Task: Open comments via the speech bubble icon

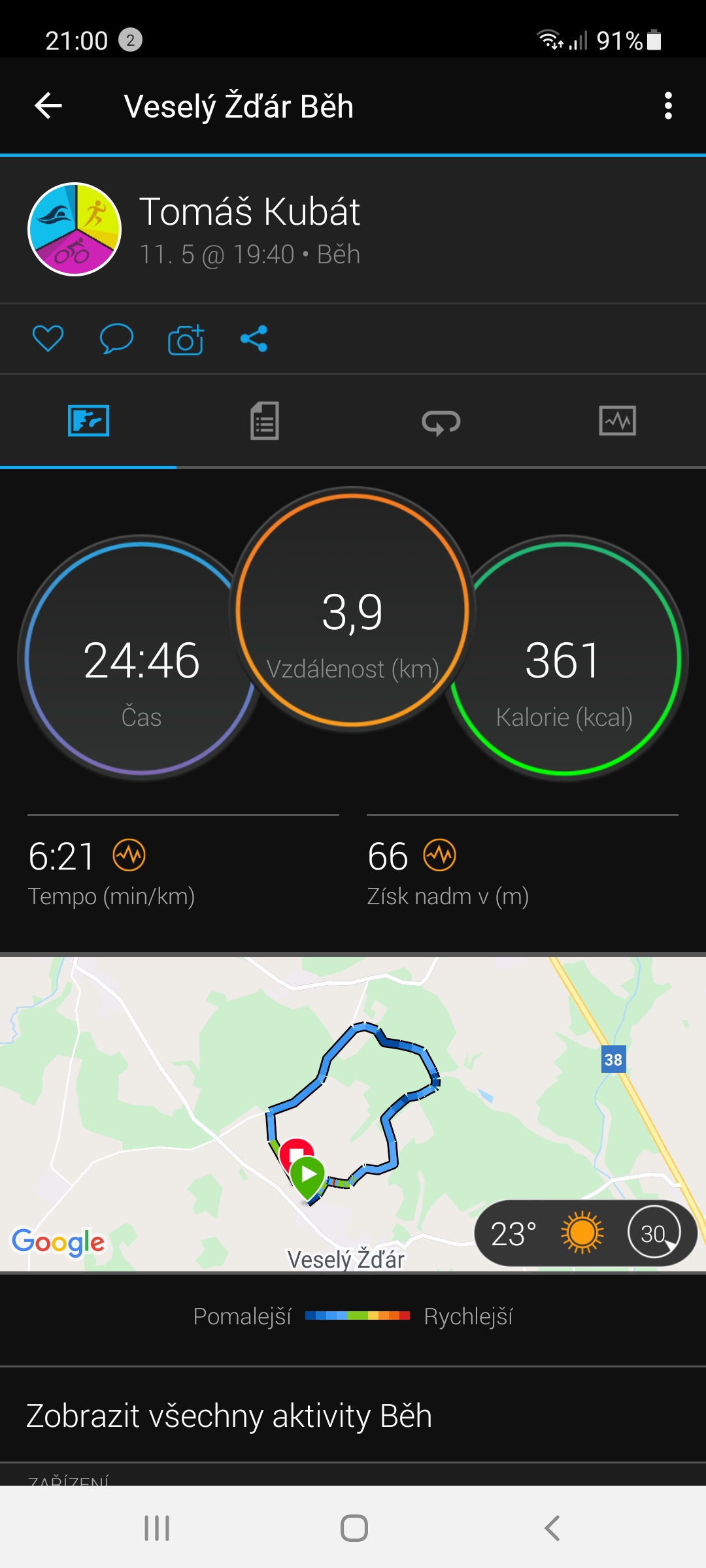Action: (x=116, y=338)
